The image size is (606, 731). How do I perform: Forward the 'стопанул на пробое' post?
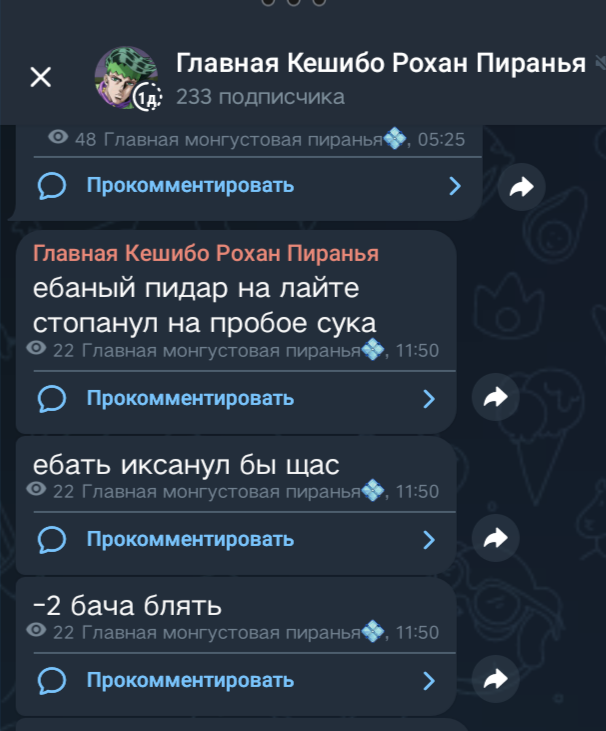[x=495, y=398]
